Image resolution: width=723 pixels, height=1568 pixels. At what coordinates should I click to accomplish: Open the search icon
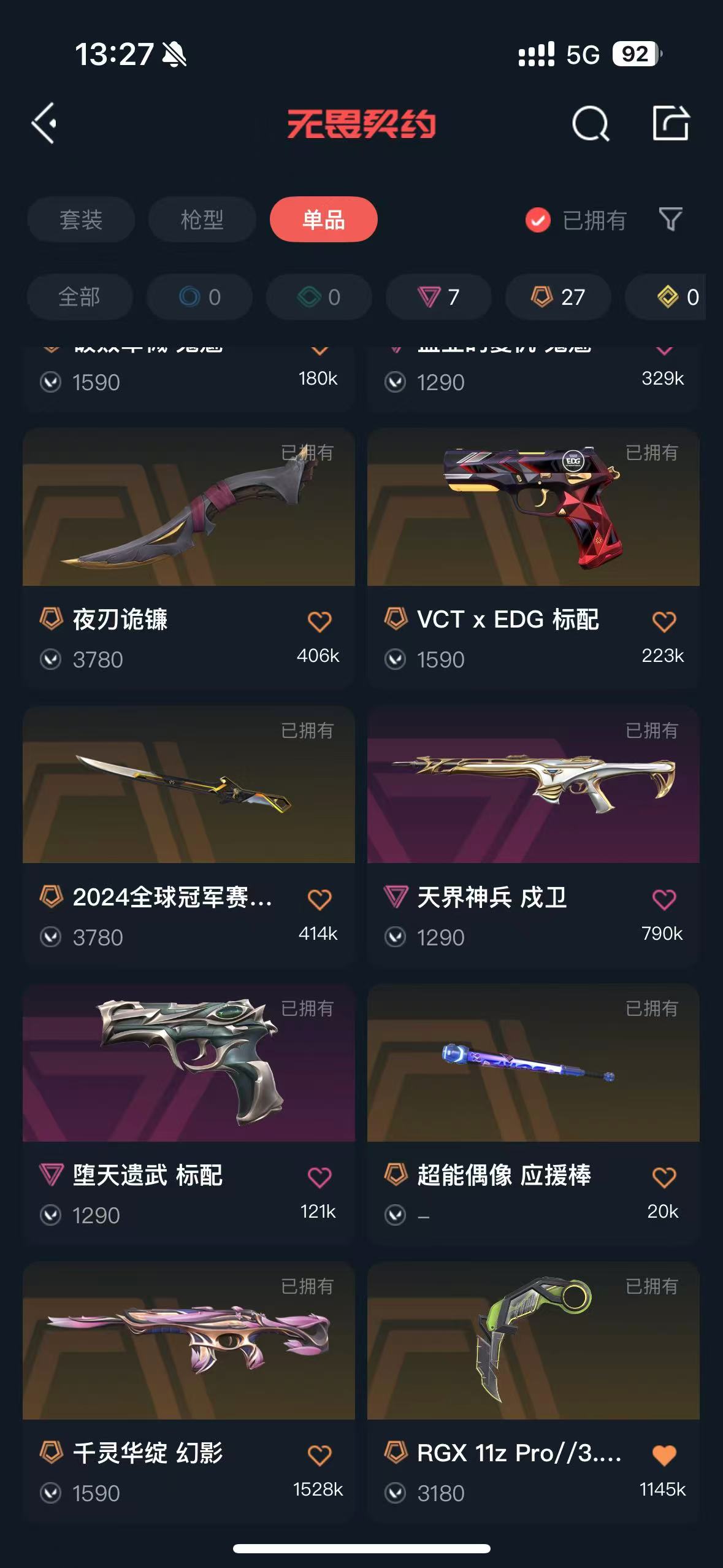click(x=590, y=124)
